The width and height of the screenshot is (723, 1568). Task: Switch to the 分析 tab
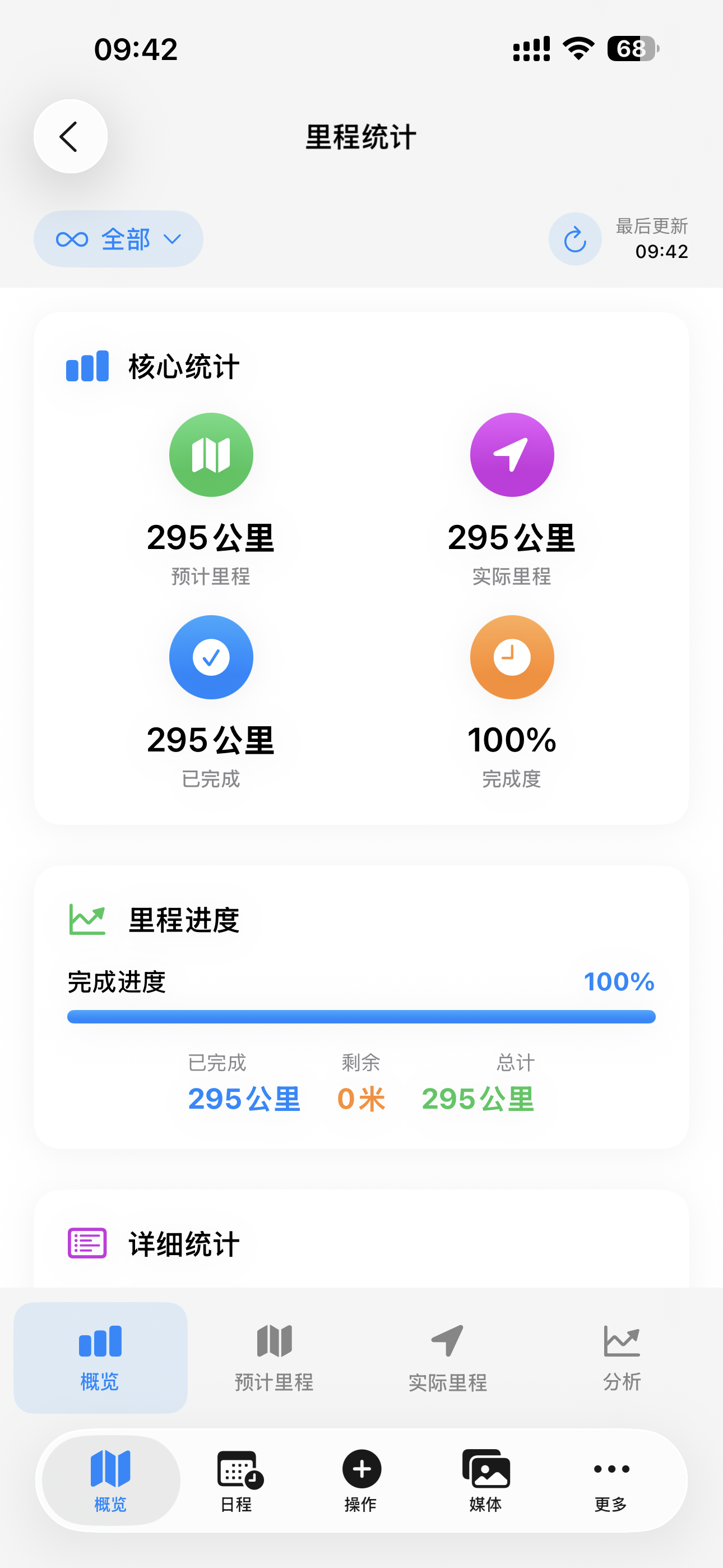tap(623, 1357)
